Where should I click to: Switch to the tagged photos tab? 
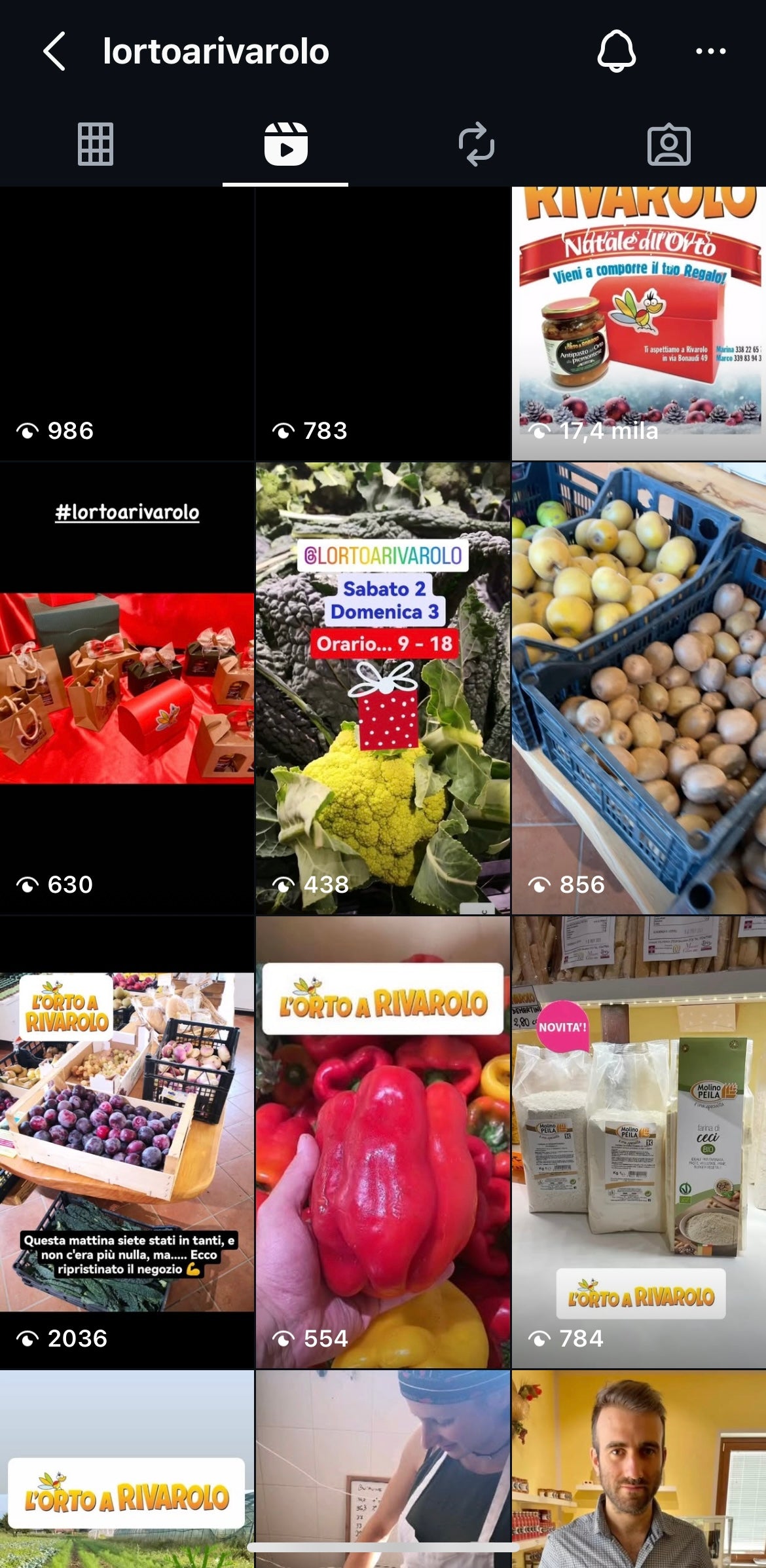coord(668,144)
